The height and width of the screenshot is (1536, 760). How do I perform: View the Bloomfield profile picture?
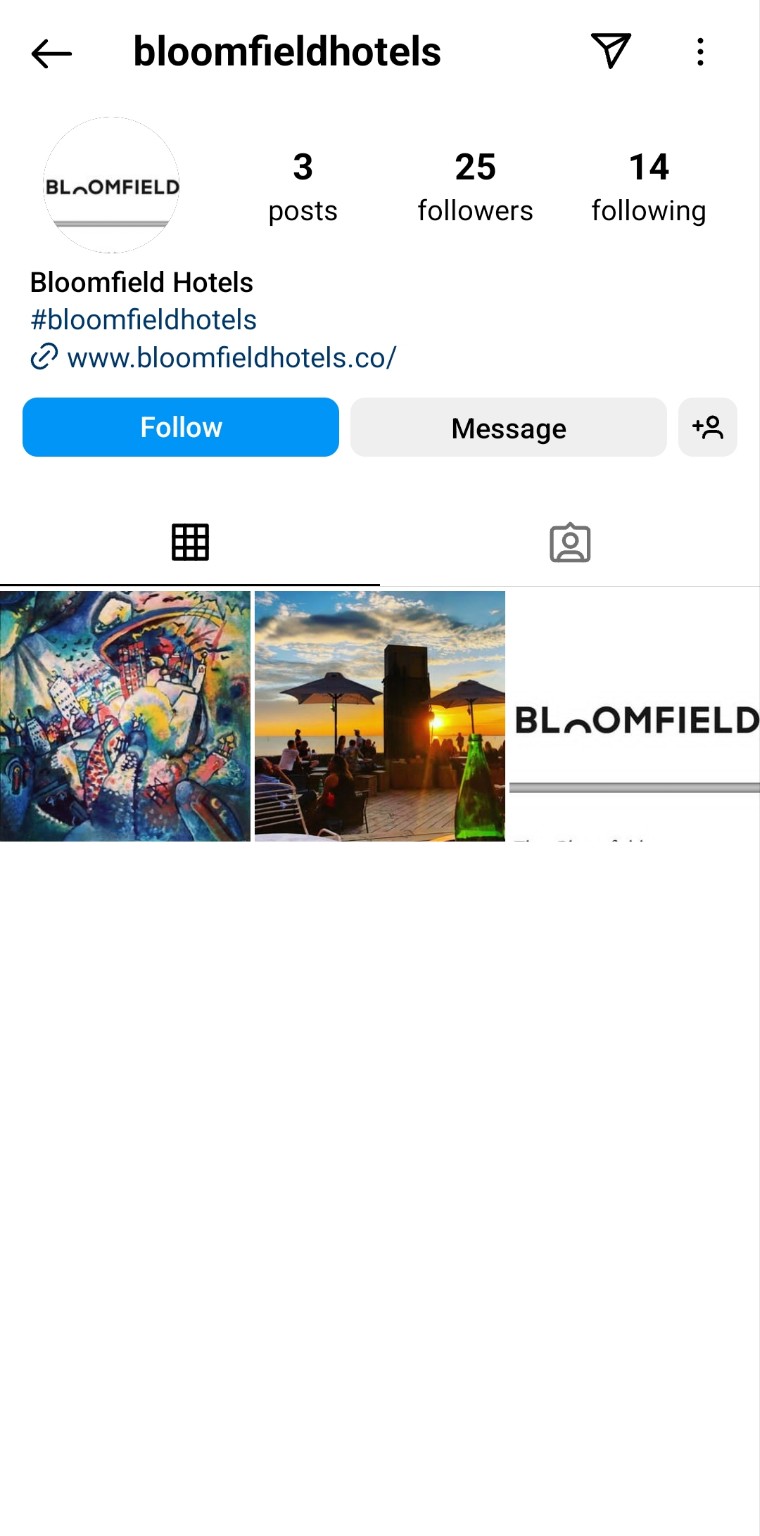[111, 186]
